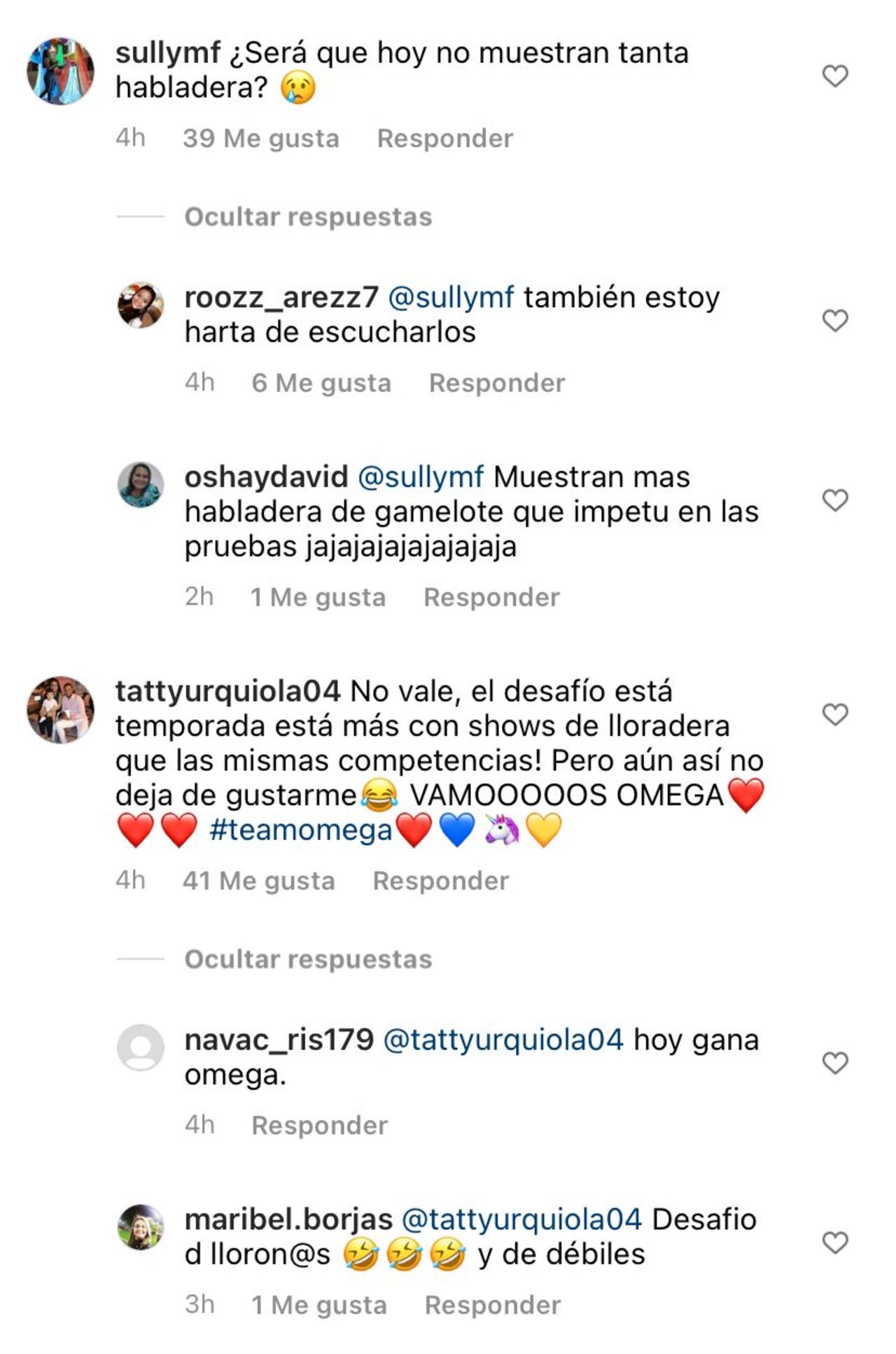Like oshaydavid's reply
This screenshot has width=896, height=1354.
[x=834, y=501]
